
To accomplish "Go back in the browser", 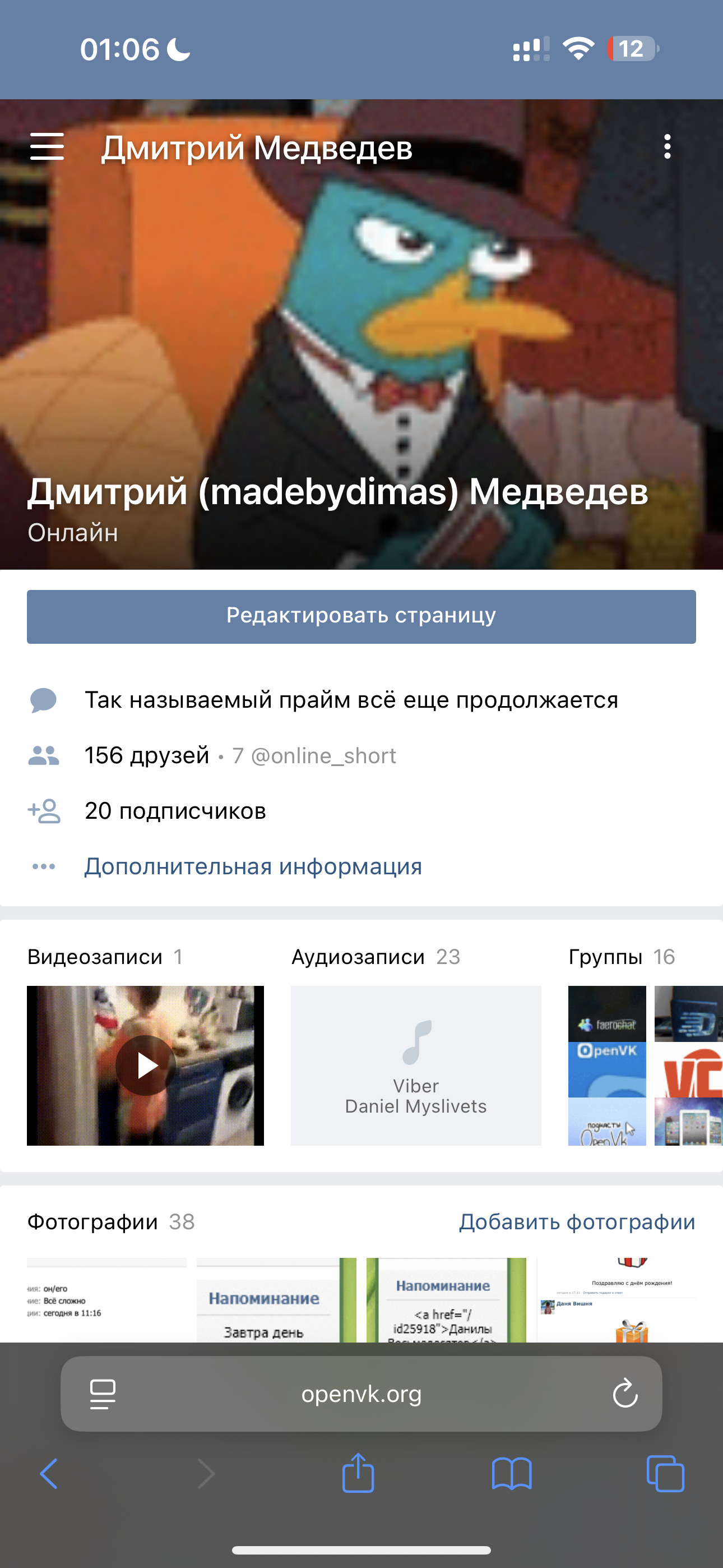I will point(49,1474).
